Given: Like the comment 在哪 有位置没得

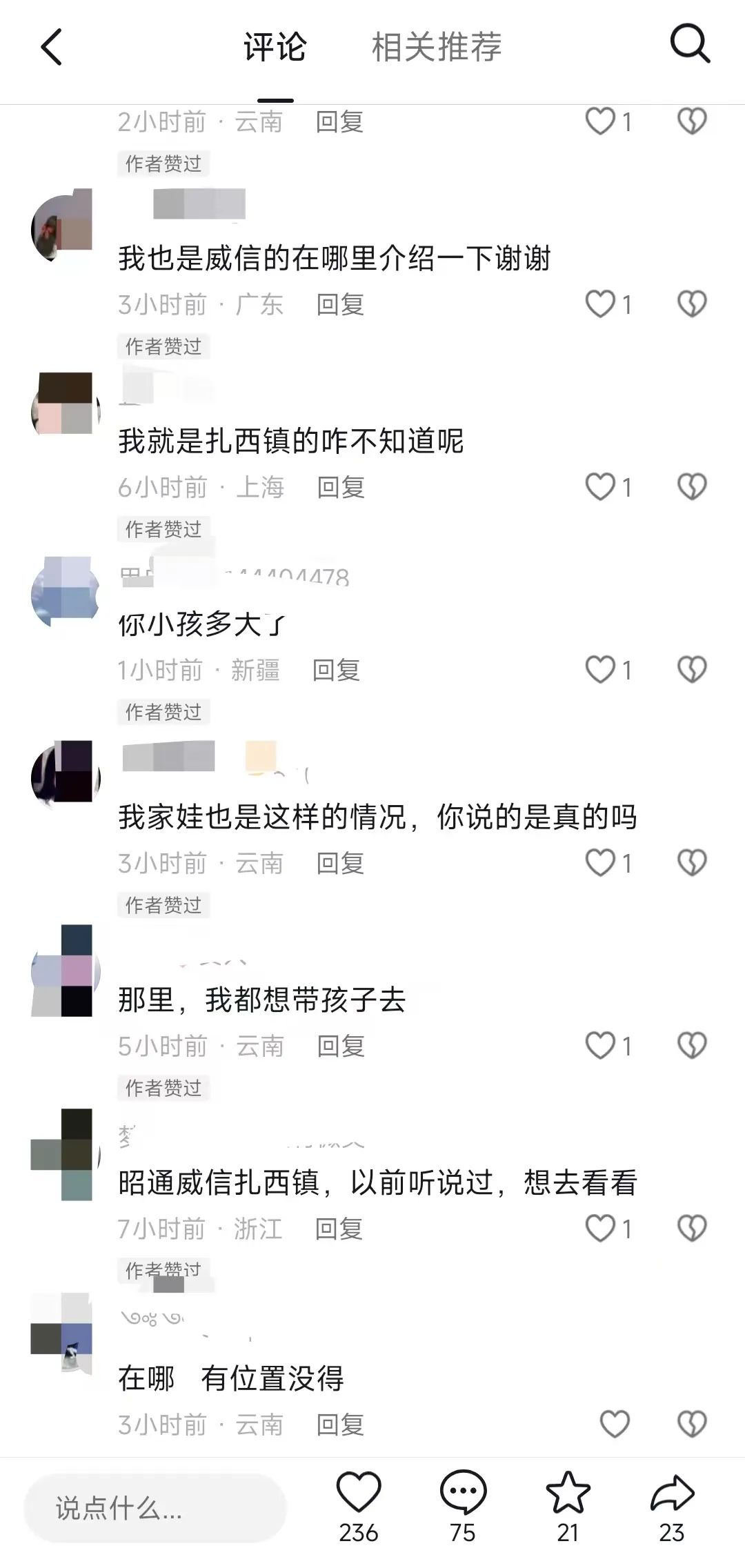Looking at the screenshot, I should click(614, 1424).
